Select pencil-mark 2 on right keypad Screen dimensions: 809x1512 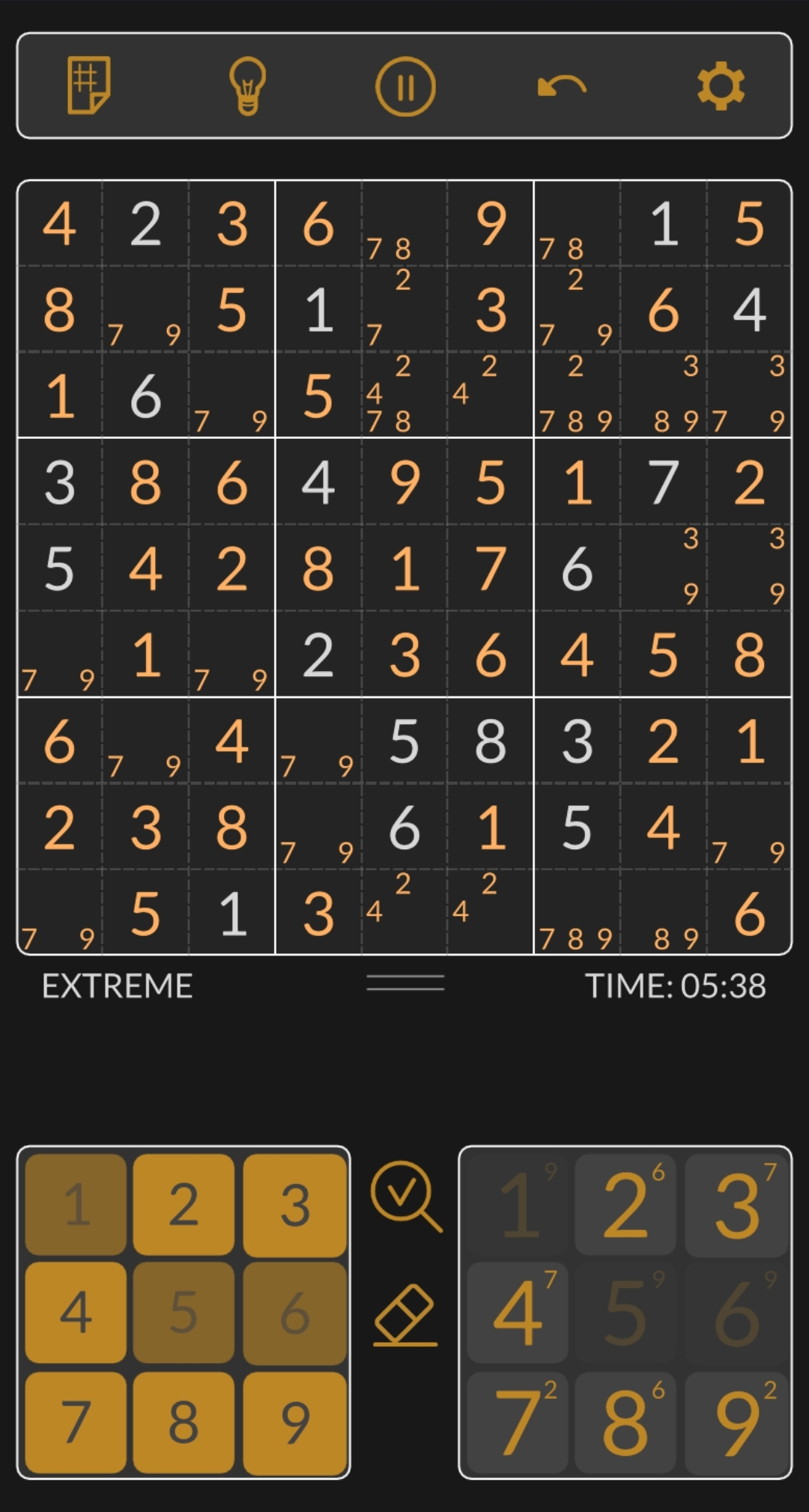[625, 1204]
